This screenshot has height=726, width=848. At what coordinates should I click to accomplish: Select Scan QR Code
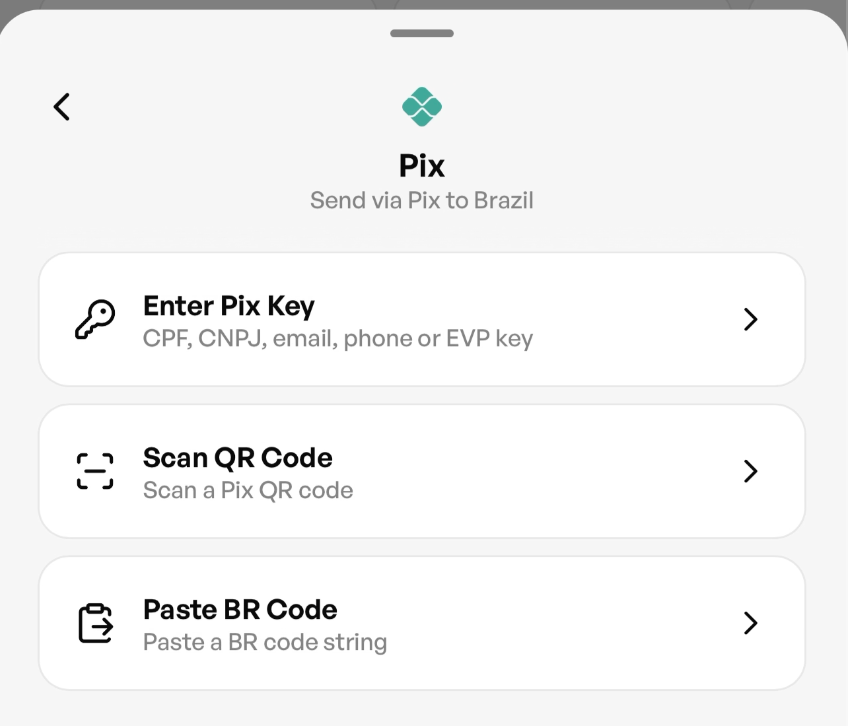click(421, 471)
